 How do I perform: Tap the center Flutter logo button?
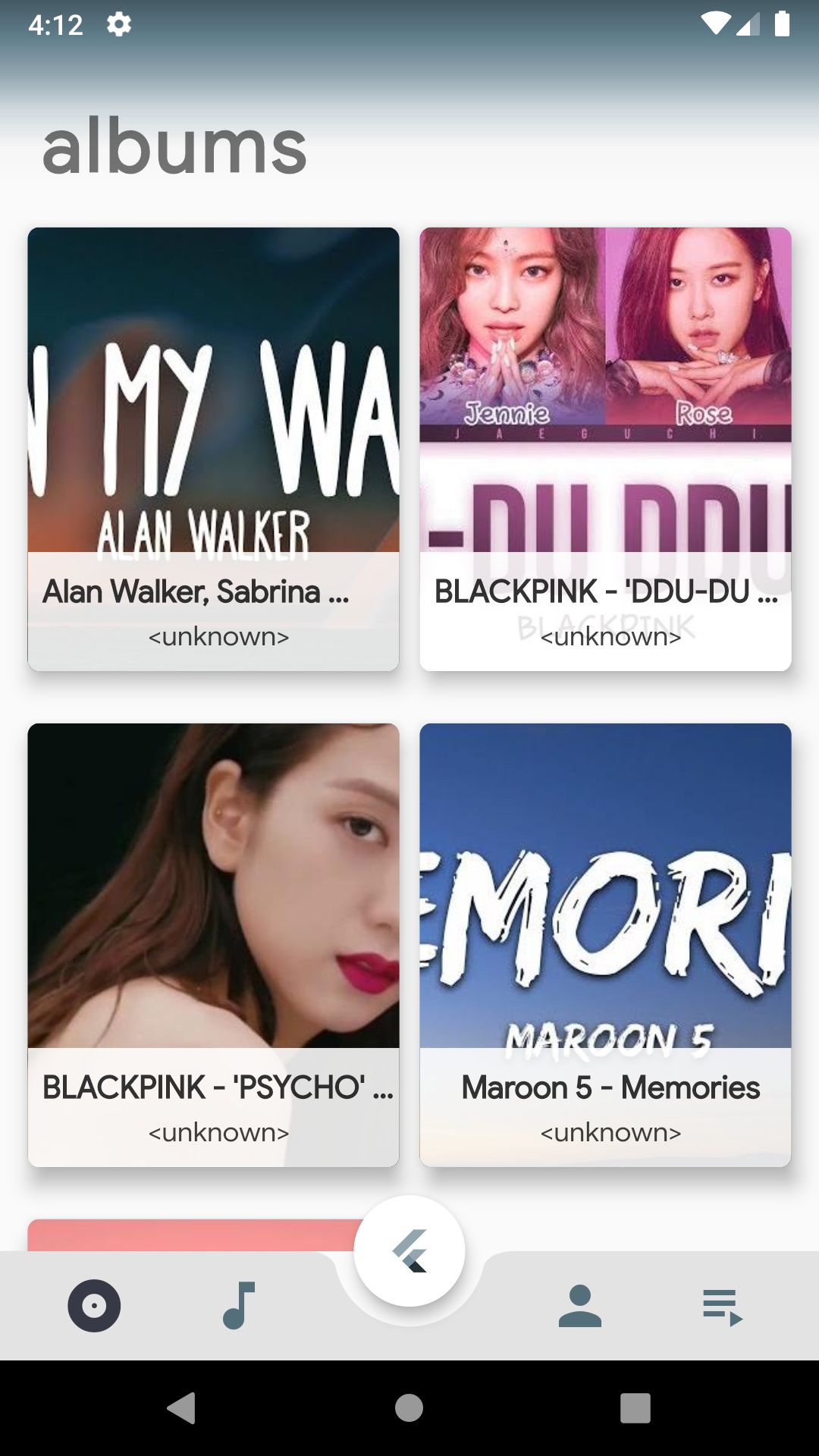click(409, 1251)
